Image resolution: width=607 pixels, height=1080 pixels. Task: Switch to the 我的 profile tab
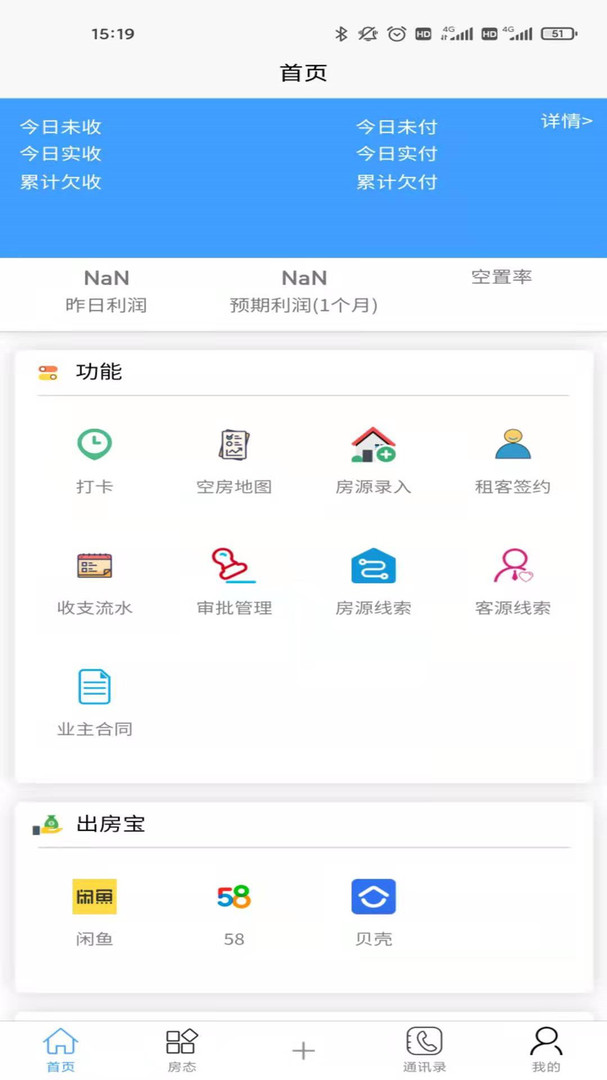(x=546, y=1050)
